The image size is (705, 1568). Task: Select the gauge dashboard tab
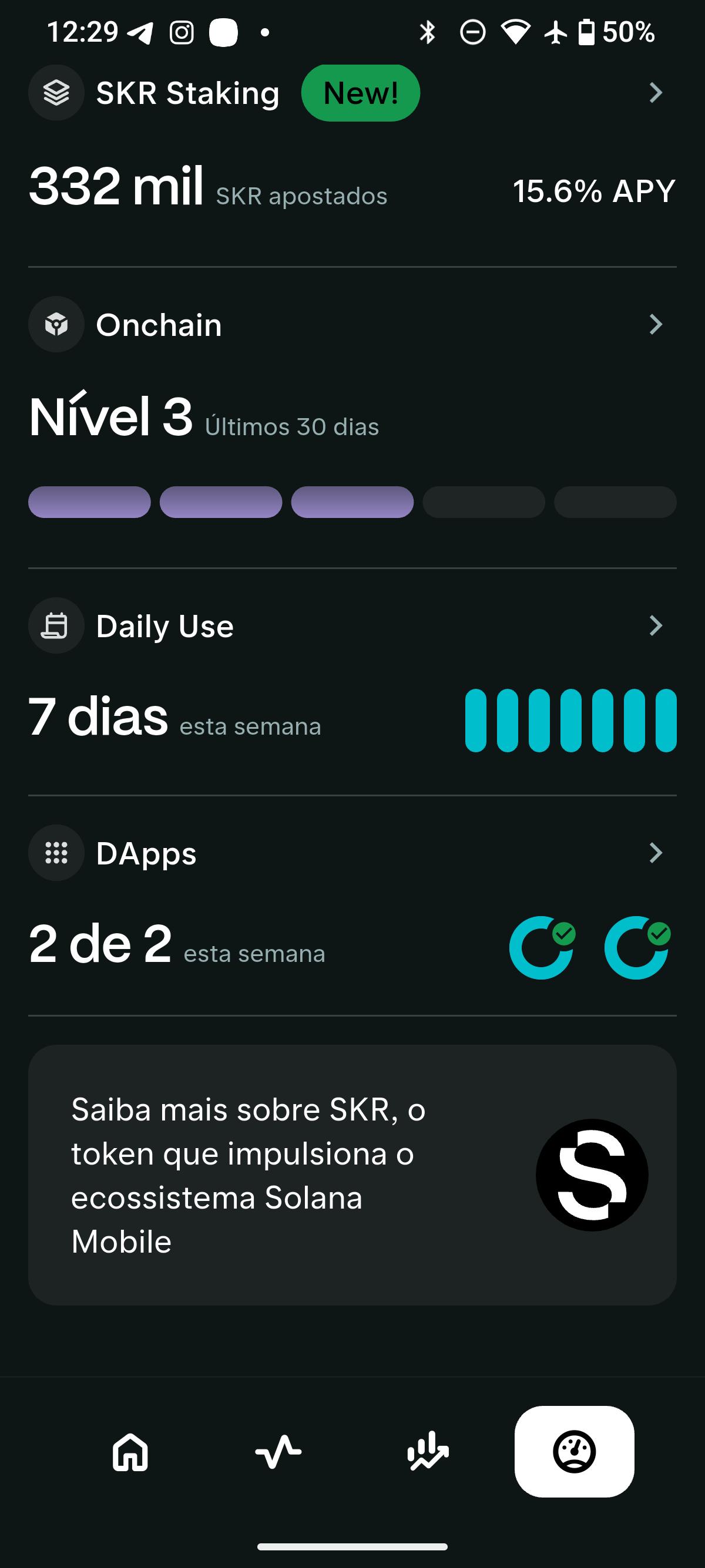pyautogui.click(x=574, y=1452)
